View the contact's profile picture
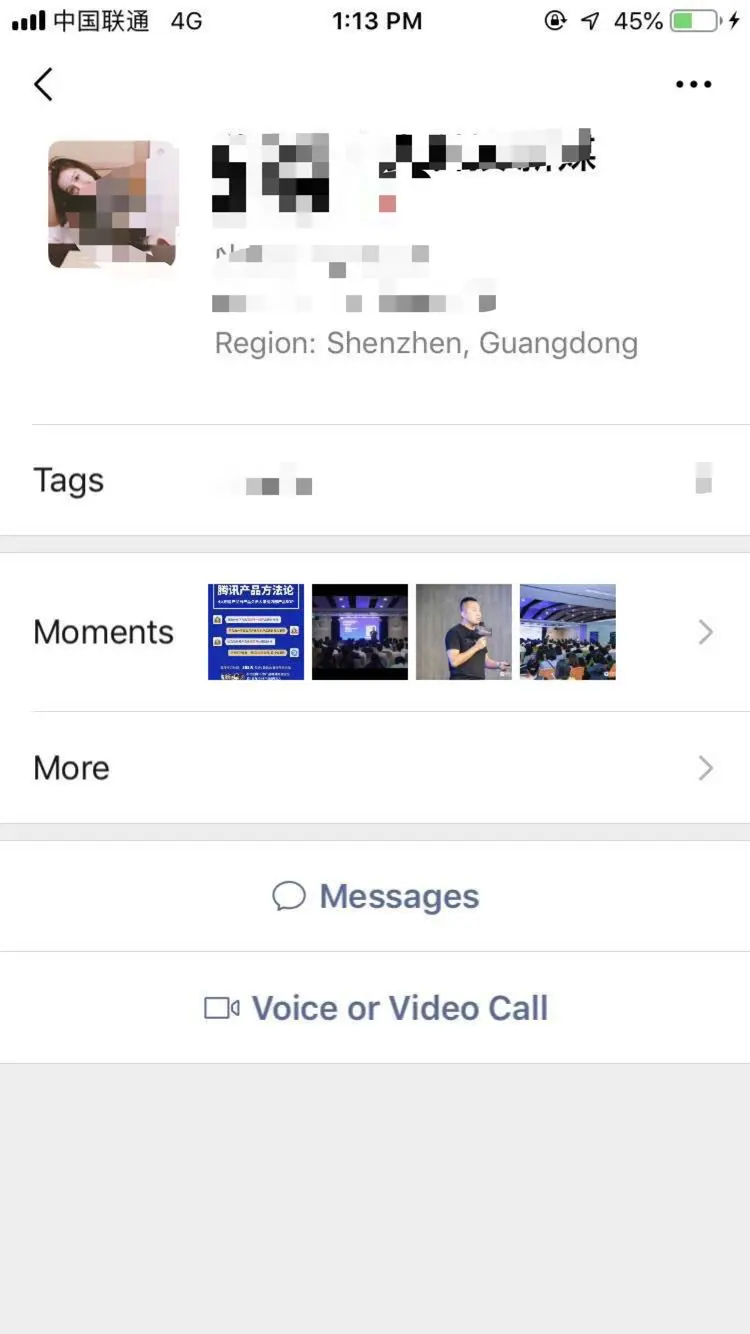Image resolution: width=750 pixels, height=1334 pixels. point(112,205)
